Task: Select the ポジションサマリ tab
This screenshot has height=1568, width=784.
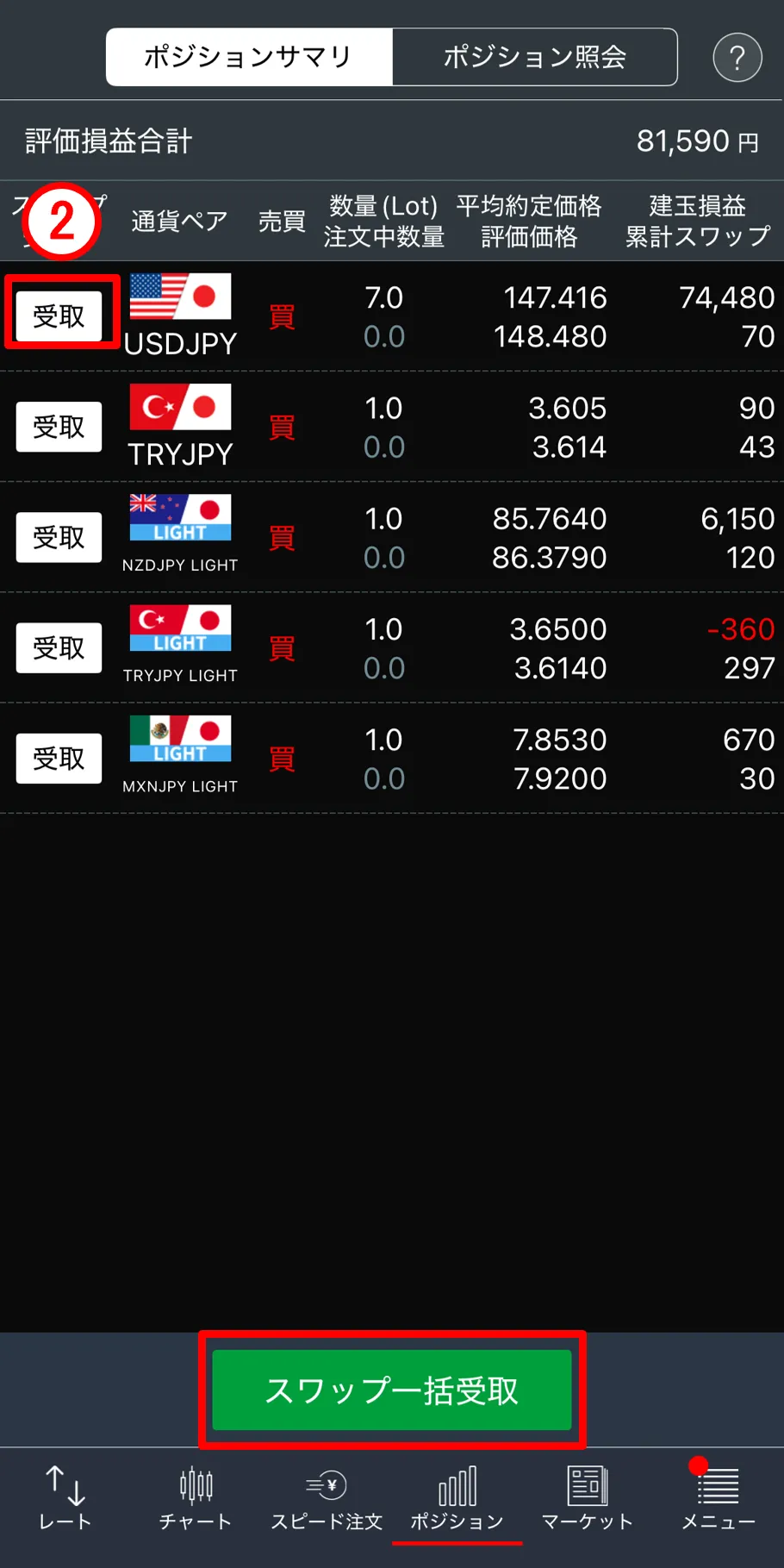Action: (249, 57)
